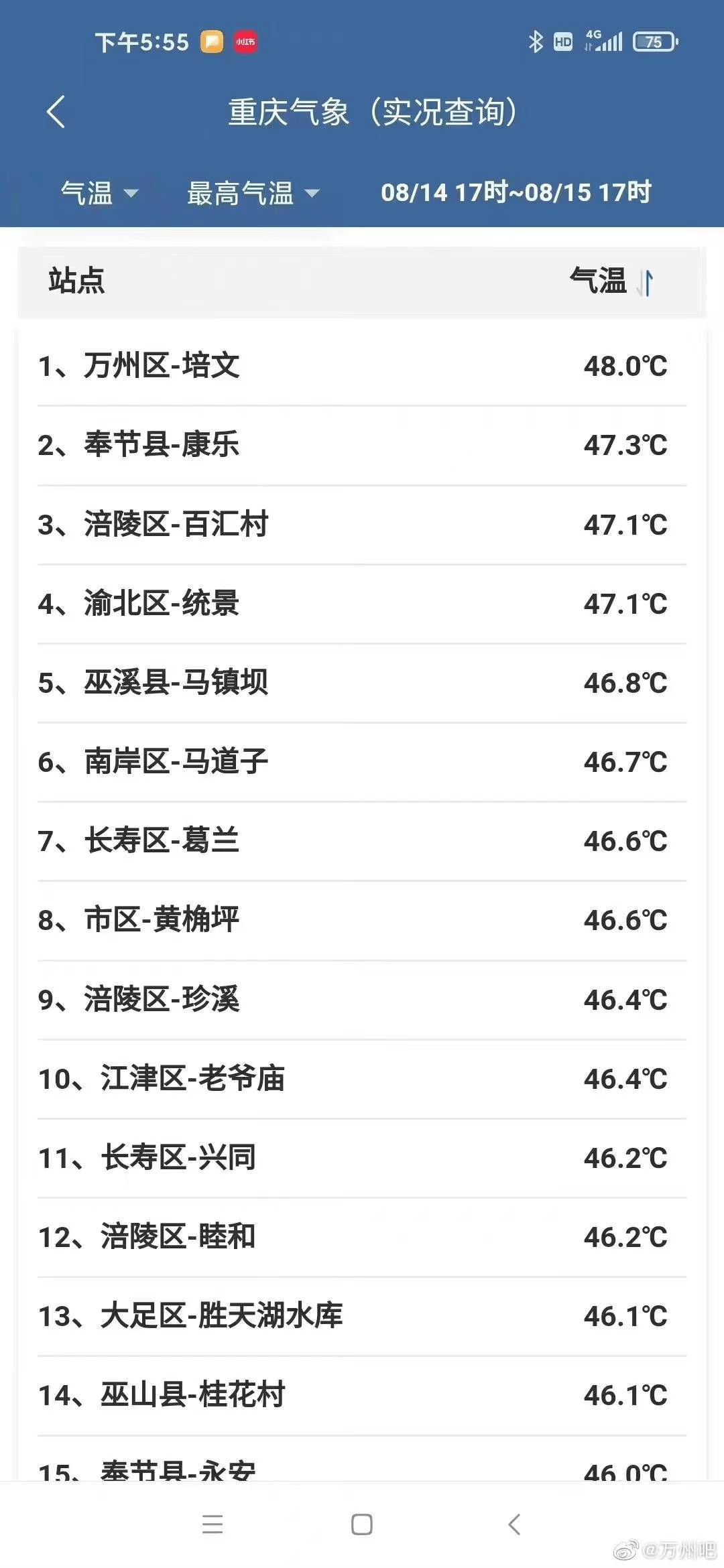Open recent apps from navigation bar
Image resolution: width=724 pixels, height=1568 pixels.
pyautogui.click(x=213, y=1524)
